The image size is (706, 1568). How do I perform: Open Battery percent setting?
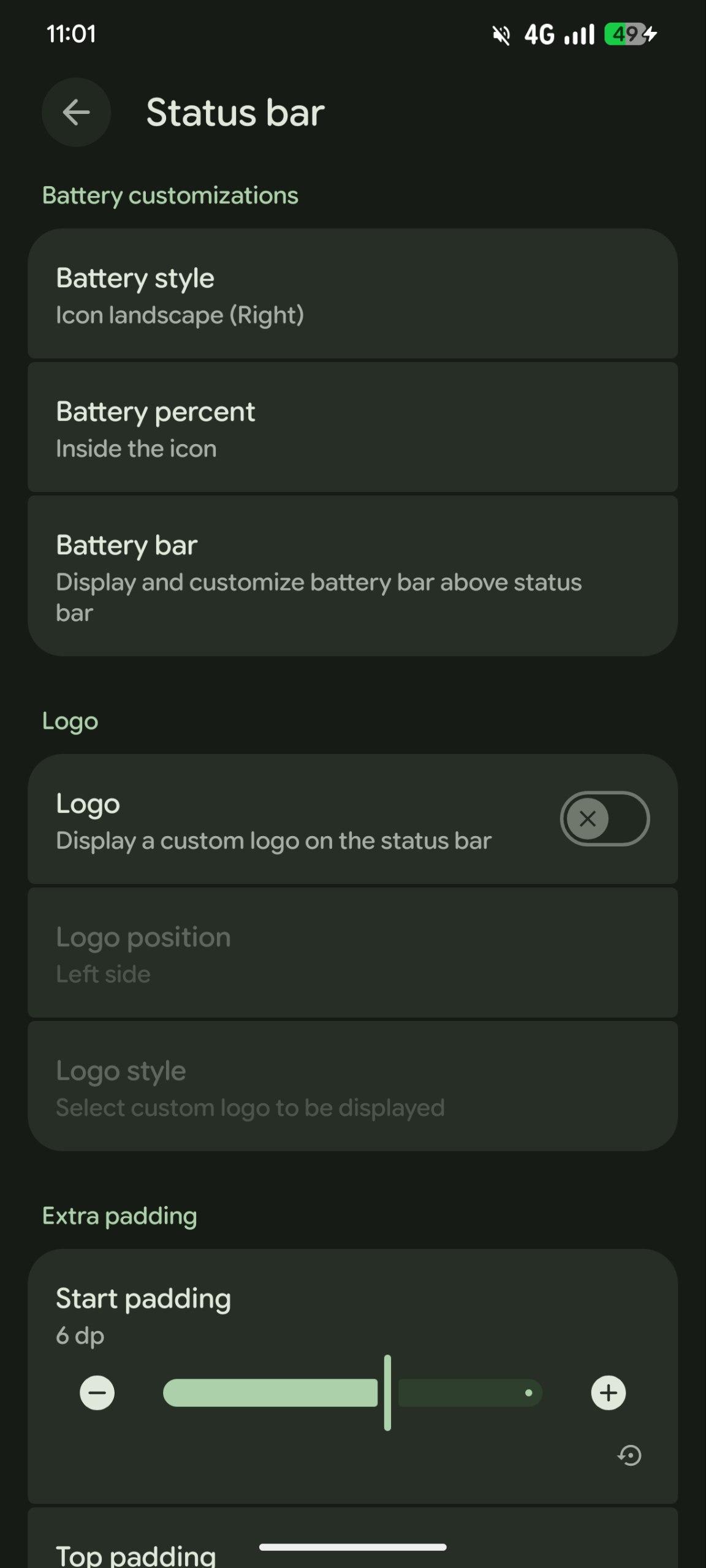click(352, 428)
